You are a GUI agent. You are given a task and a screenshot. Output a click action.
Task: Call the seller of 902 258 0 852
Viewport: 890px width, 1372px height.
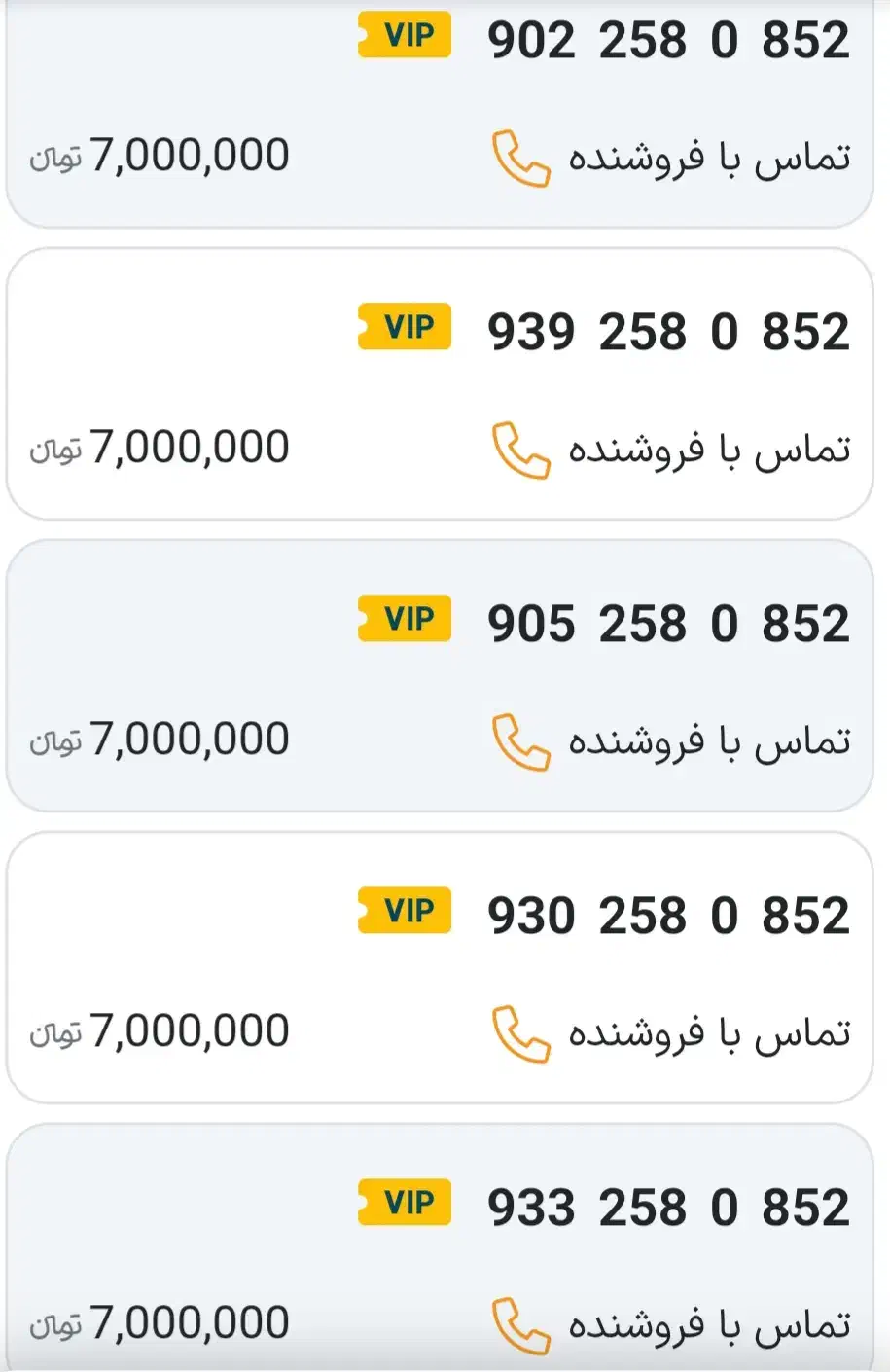(669, 159)
